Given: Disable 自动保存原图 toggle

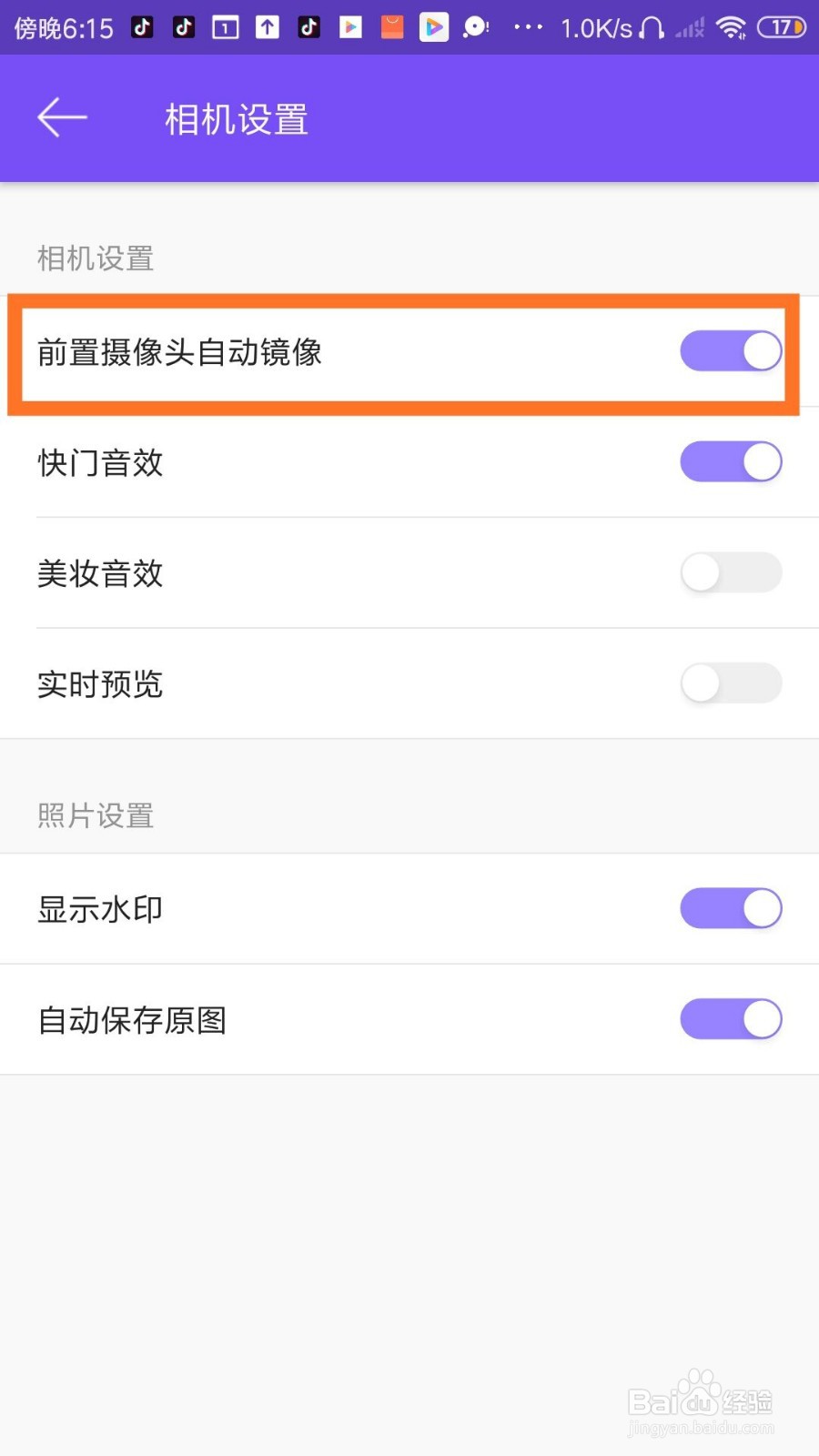Looking at the screenshot, I should (x=731, y=1019).
